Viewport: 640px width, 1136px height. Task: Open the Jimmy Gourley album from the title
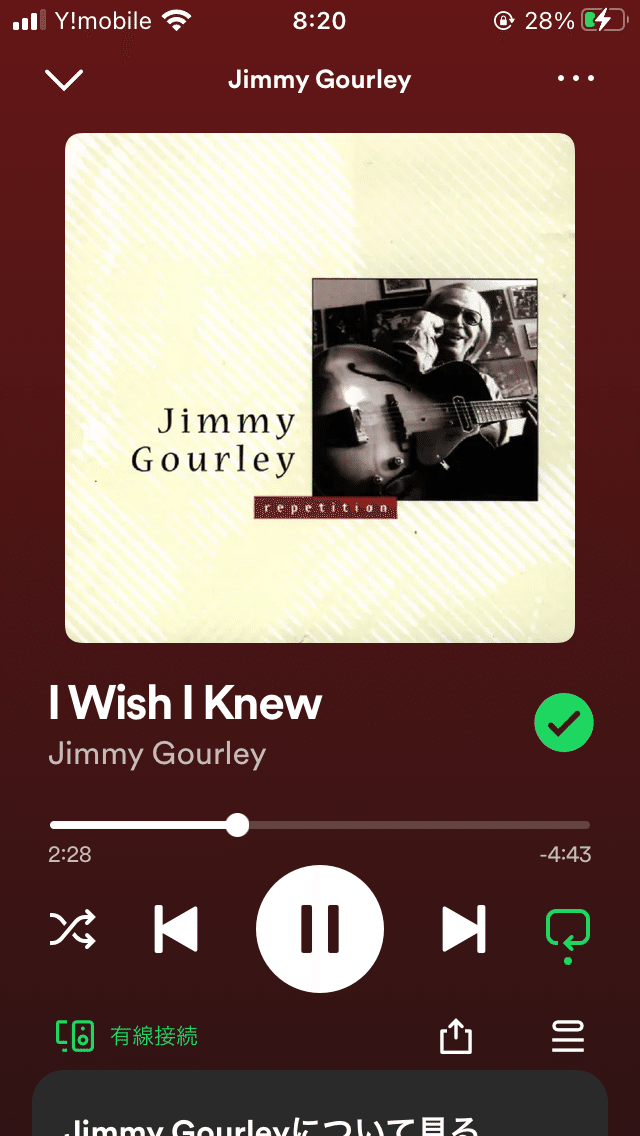click(x=319, y=80)
